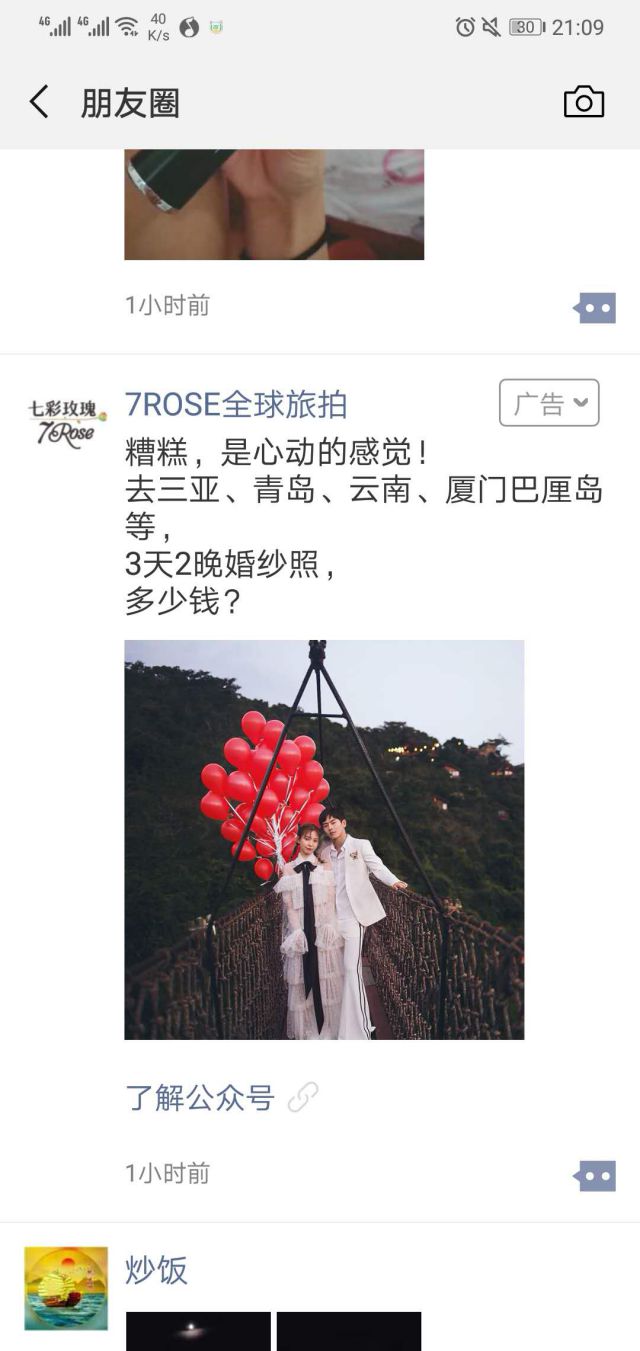View the top post's photo

[x=274, y=204]
